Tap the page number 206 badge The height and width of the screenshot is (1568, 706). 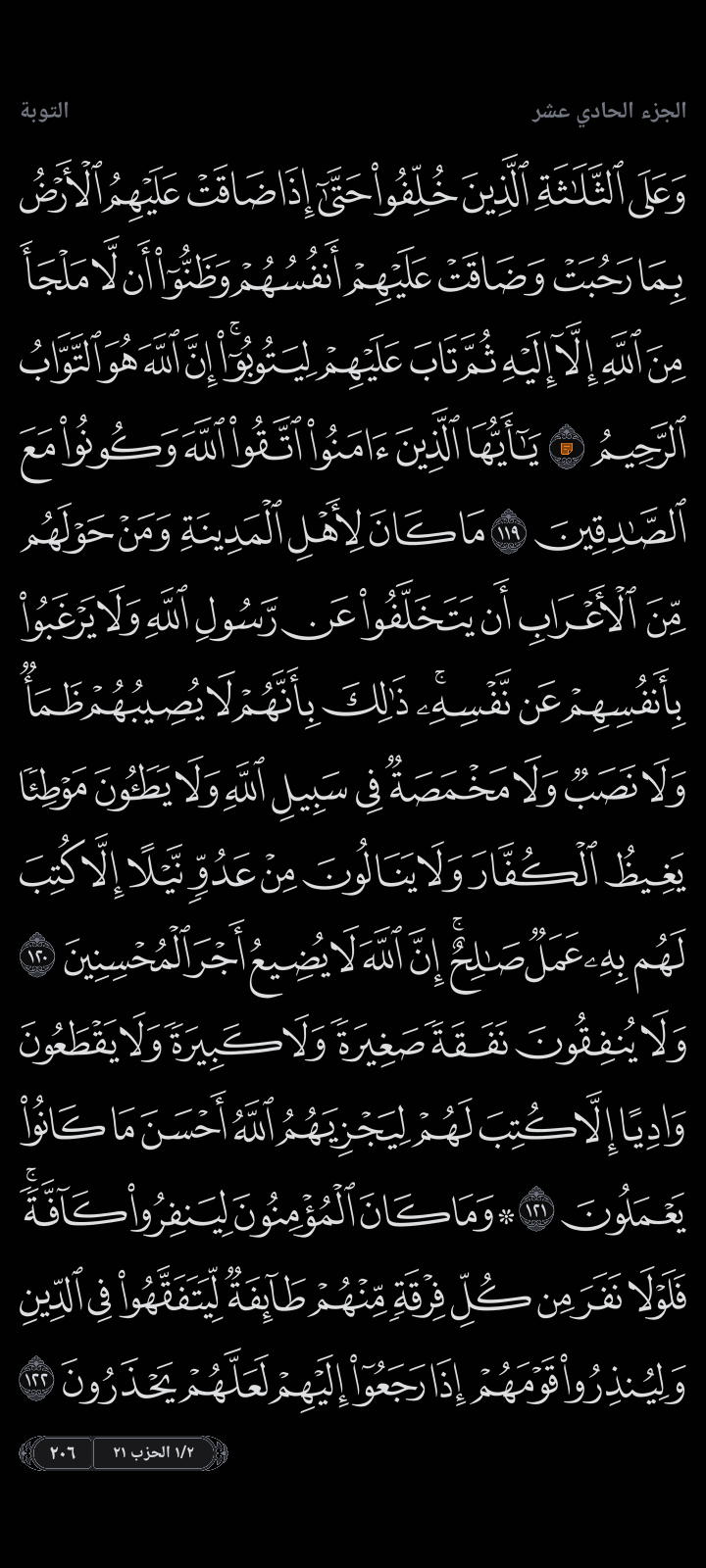coord(61,1452)
